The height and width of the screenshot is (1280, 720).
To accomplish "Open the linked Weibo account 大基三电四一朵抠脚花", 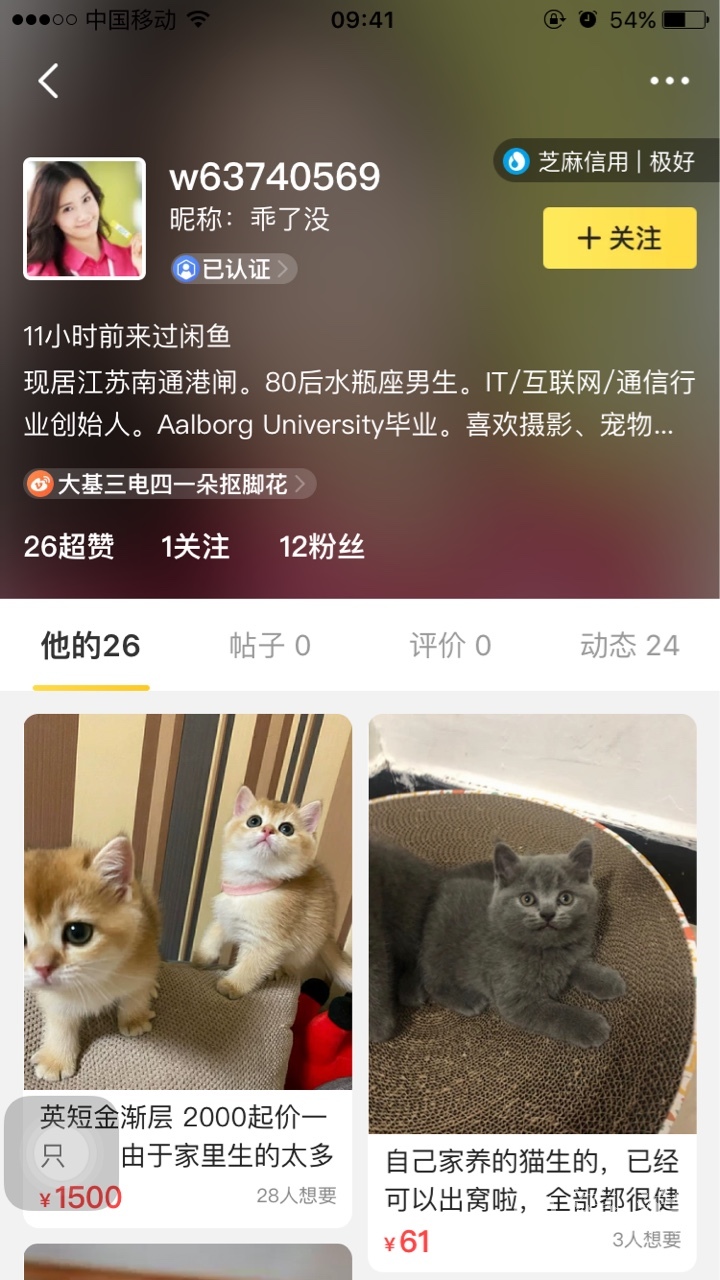I will [170, 484].
